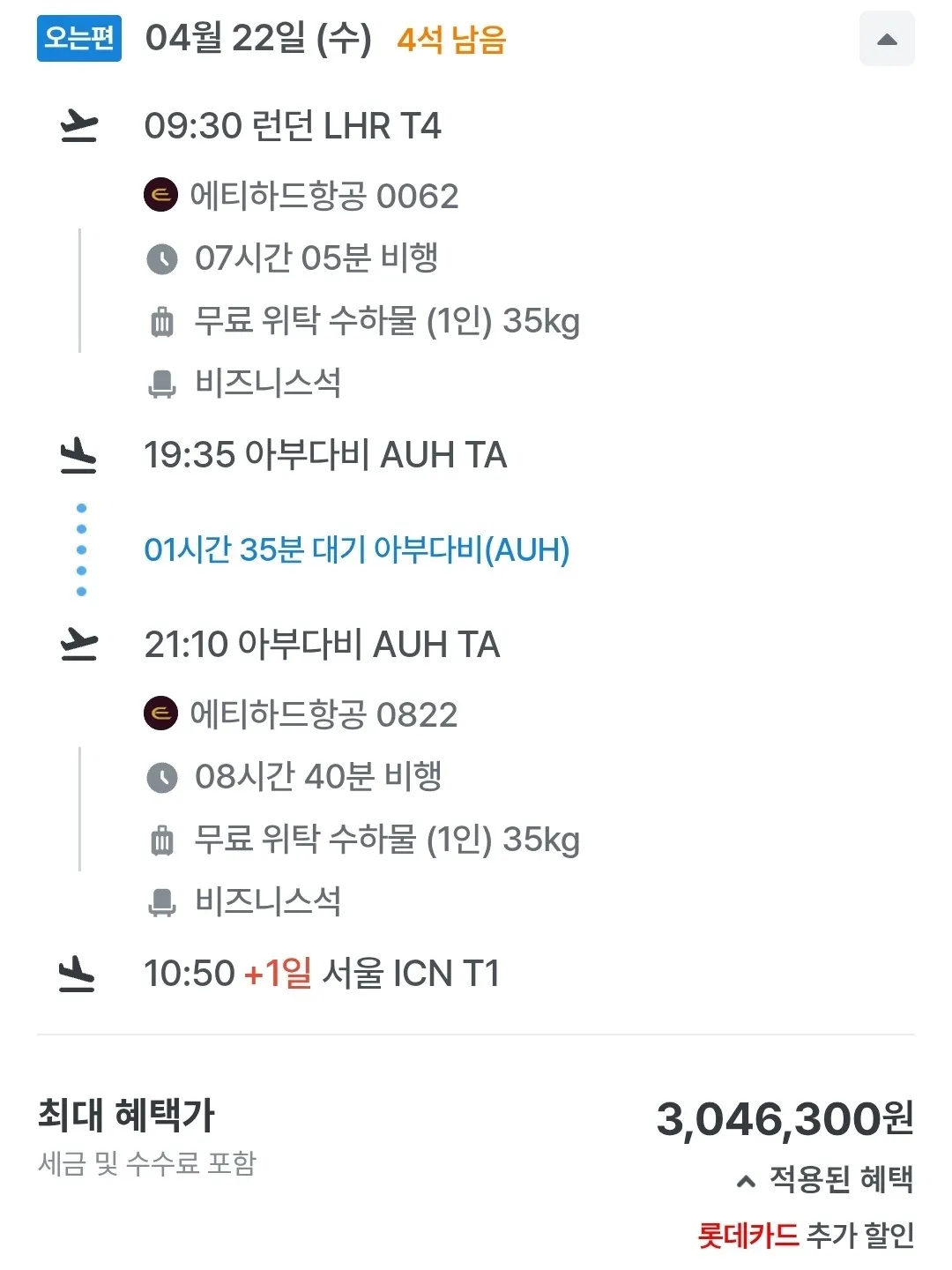Viewport: 952px width, 1270px height.
Task: Collapse the flight details with the top arrow
Action: click(887, 40)
